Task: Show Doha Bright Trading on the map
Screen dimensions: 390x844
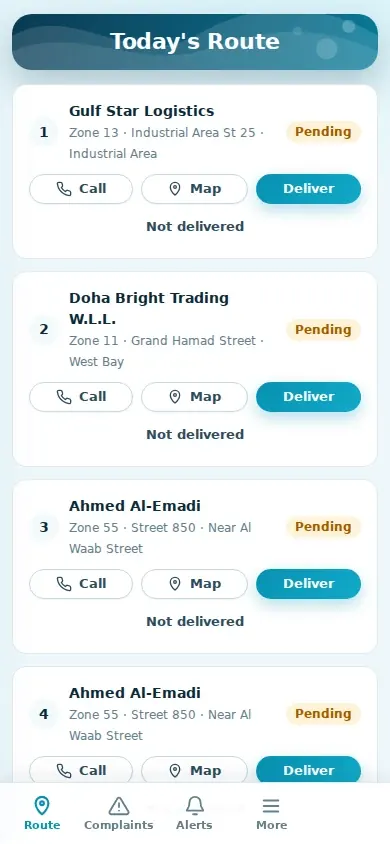Action: tap(194, 397)
